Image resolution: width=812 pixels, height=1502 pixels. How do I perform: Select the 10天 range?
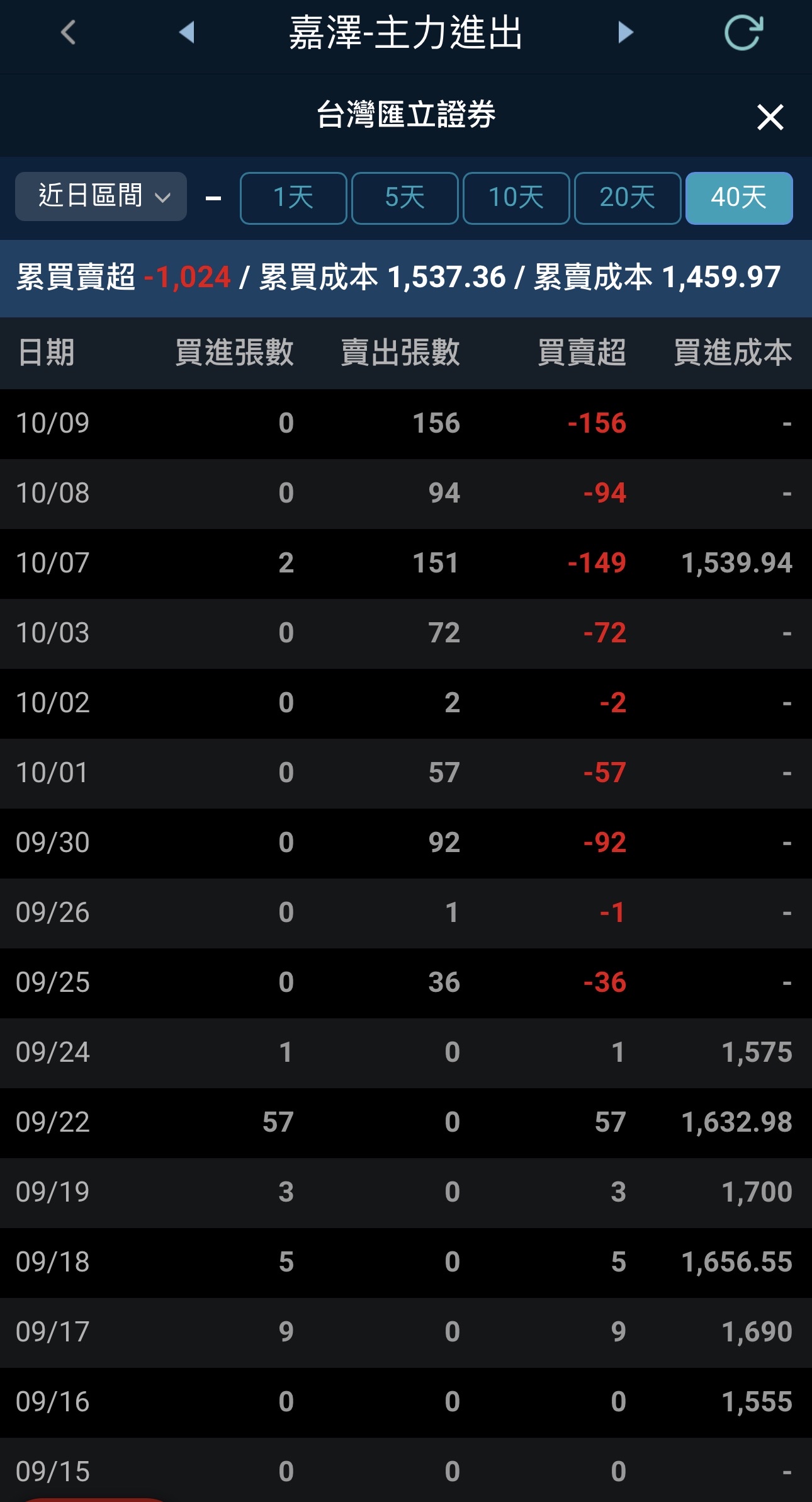coord(516,198)
